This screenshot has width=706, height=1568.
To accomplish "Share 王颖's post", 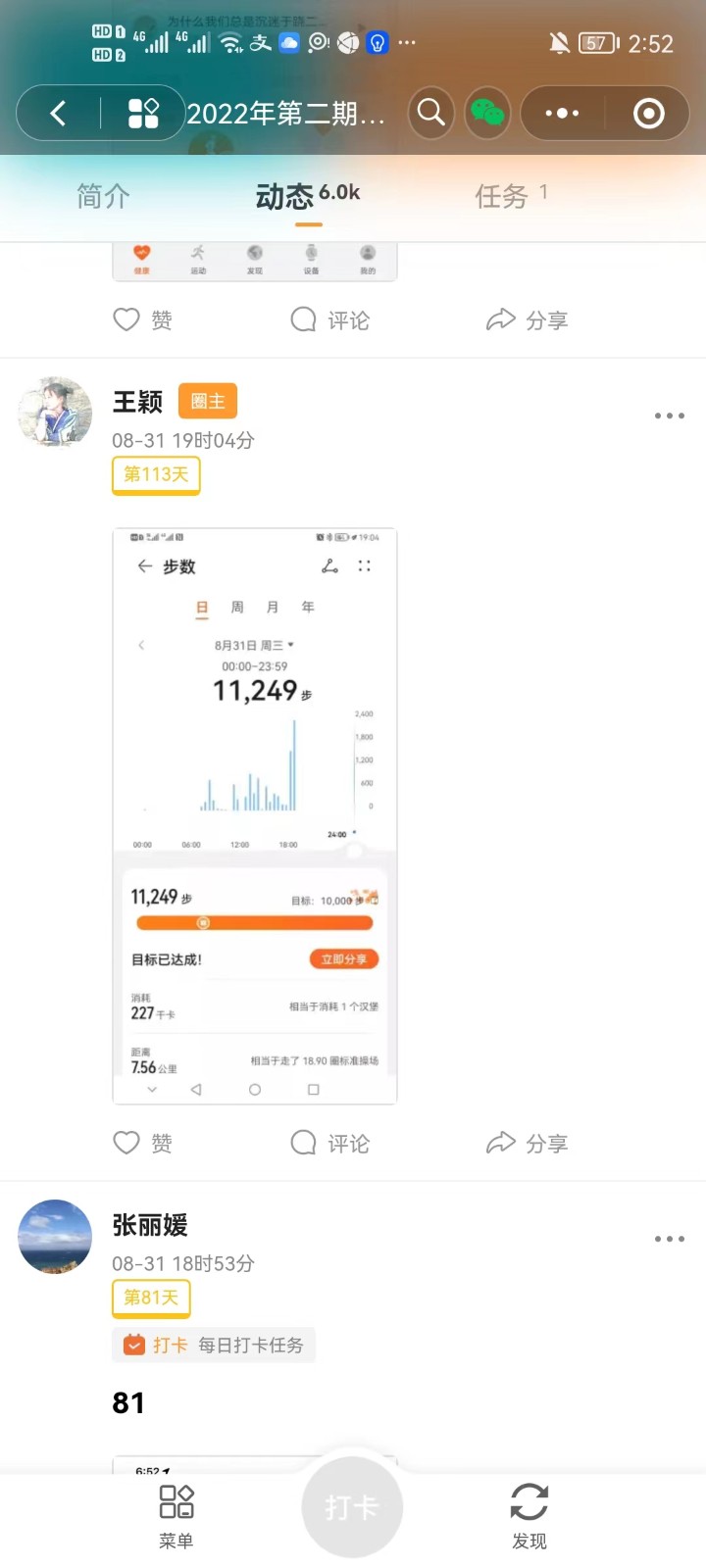I will click(x=527, y=1143).
